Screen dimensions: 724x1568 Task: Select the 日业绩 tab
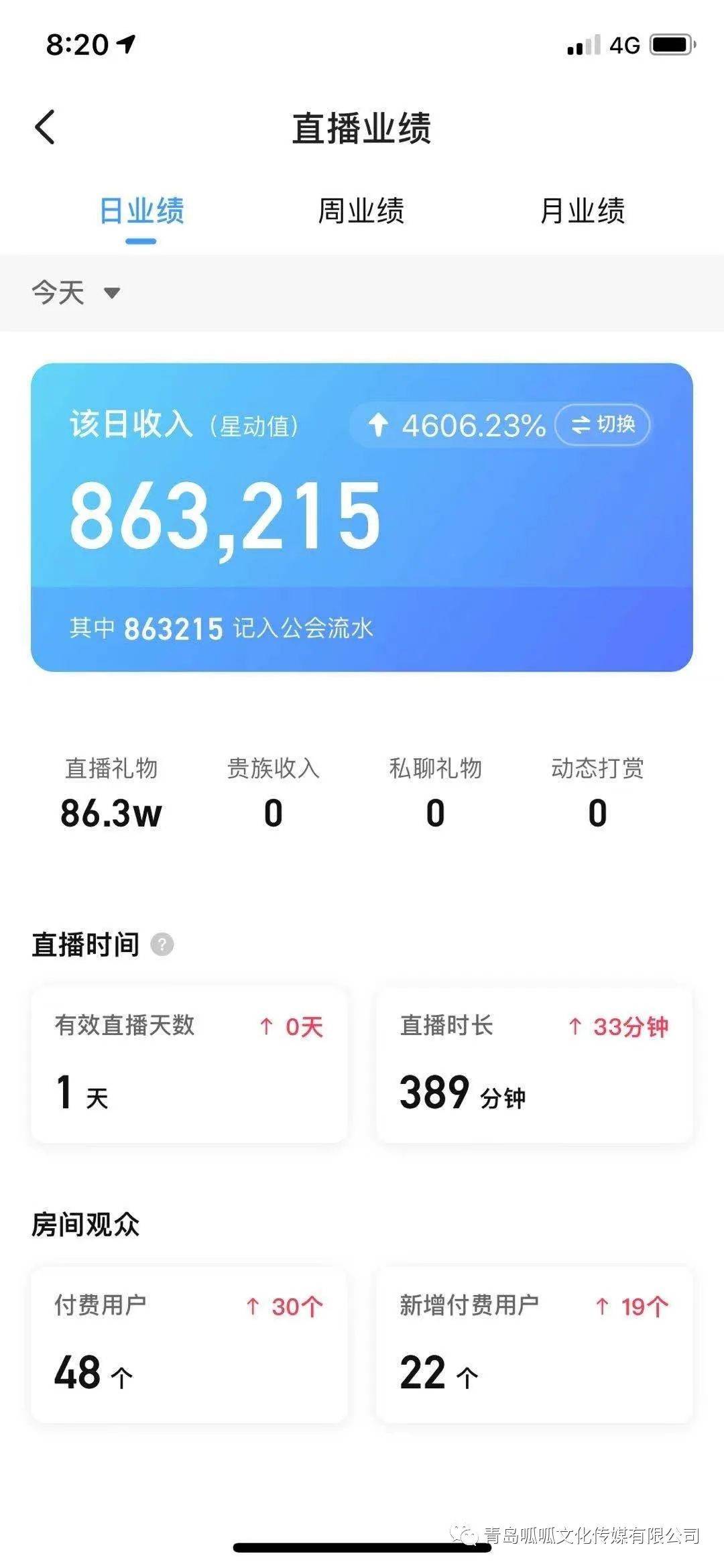tap(141, 210)
